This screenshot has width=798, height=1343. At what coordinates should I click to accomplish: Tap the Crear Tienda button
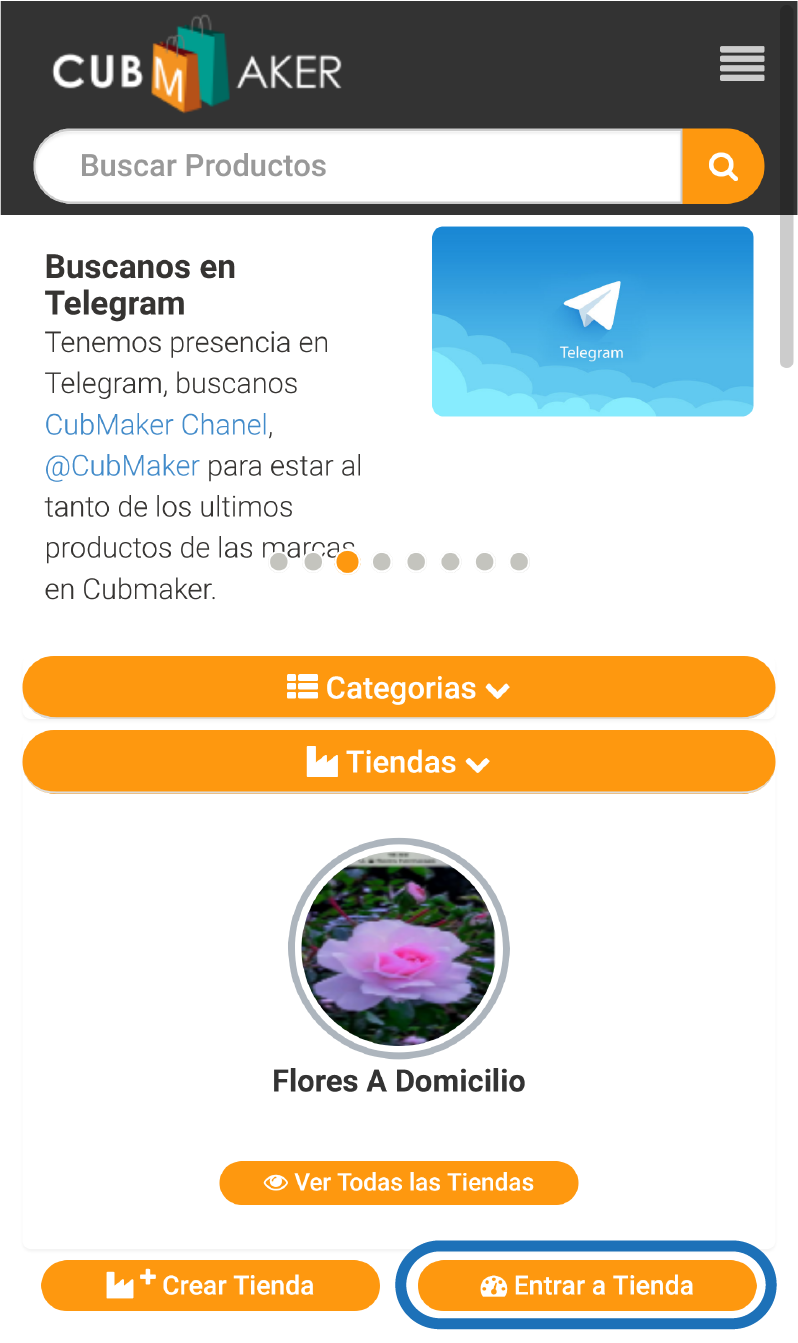pyautogui.click(x=210, y=1286)
